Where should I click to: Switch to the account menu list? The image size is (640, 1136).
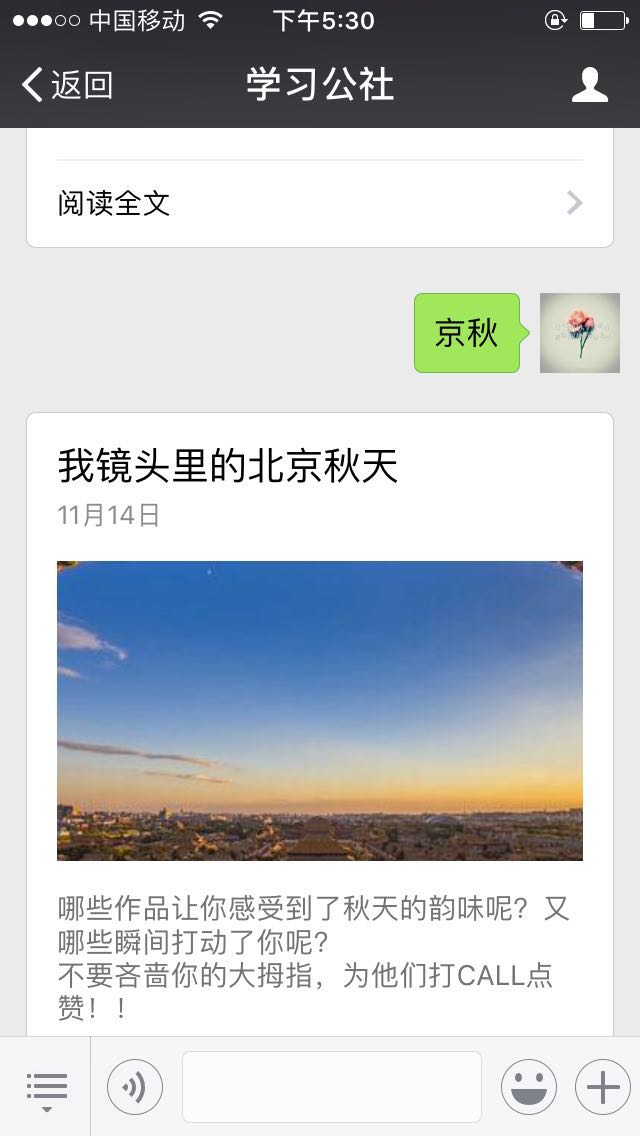46,1087
